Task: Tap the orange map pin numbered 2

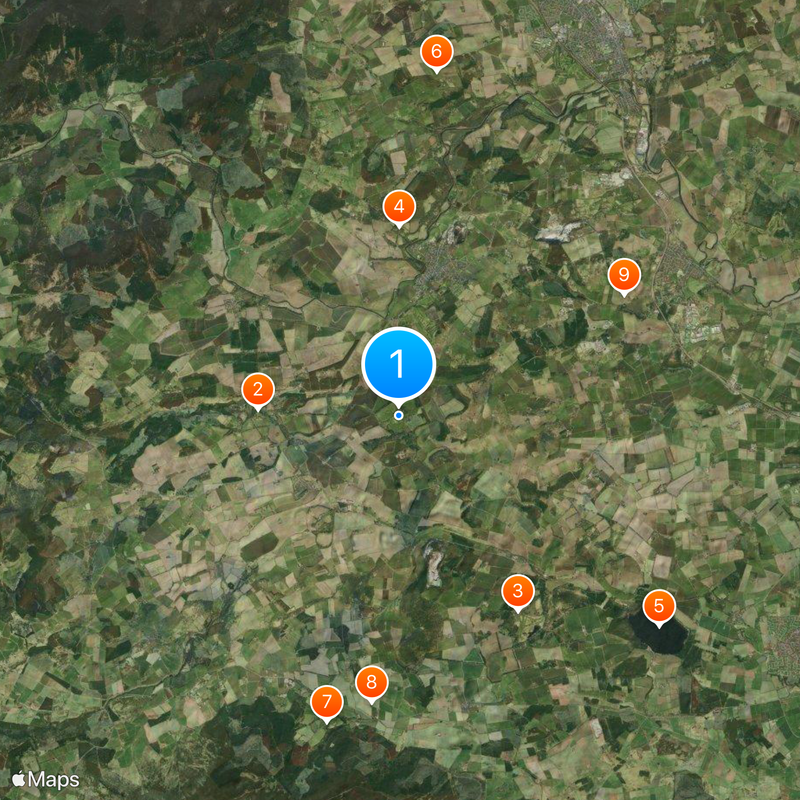Action: [258, 390]
